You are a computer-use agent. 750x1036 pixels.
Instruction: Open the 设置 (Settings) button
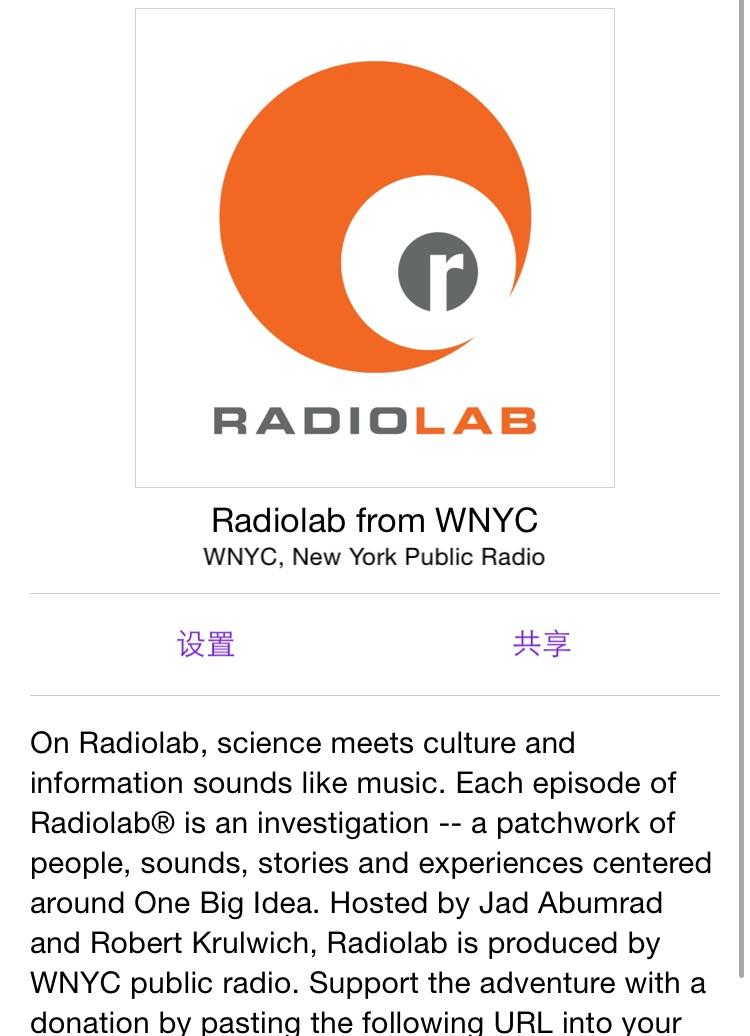click(206, 644)
